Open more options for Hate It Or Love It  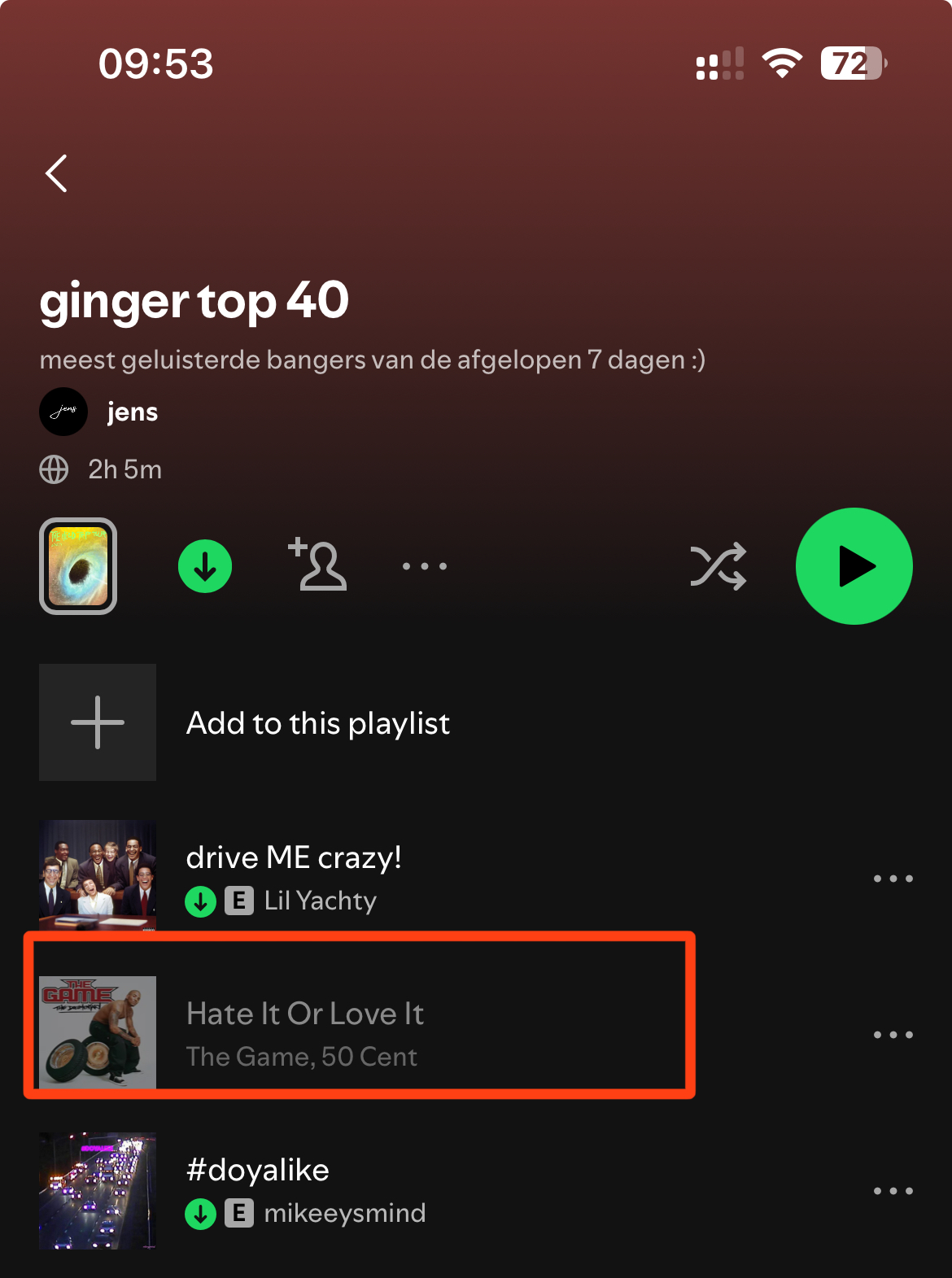coord(893,1035)
